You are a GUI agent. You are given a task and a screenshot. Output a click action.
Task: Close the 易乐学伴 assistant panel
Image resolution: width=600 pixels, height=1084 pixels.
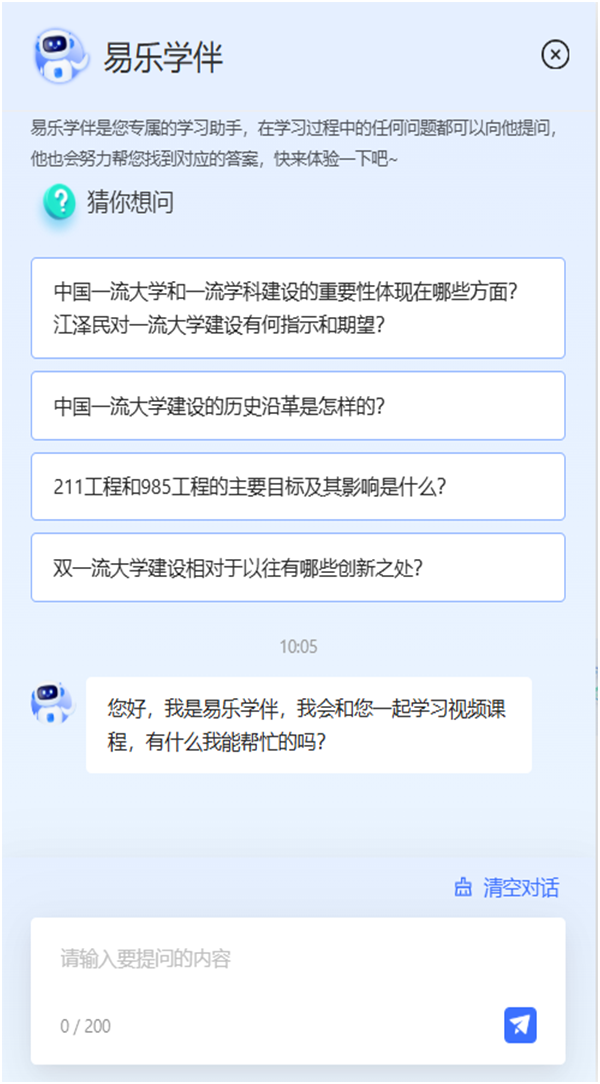[x=555, y=55]
